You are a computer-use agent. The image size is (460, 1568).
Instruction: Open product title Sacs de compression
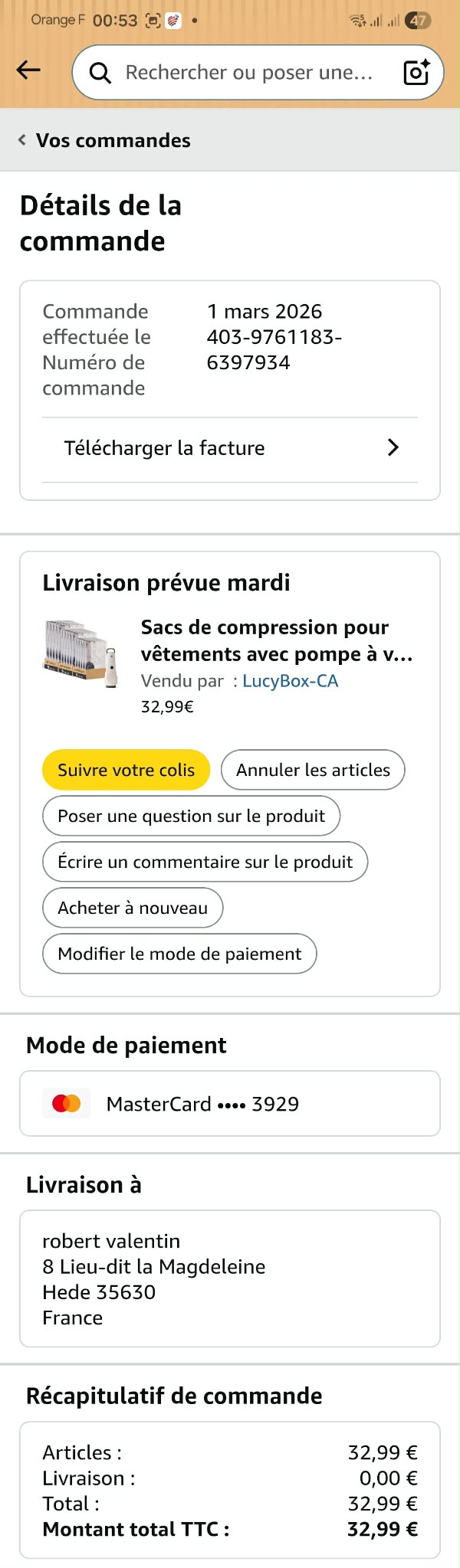click(276, 640)
